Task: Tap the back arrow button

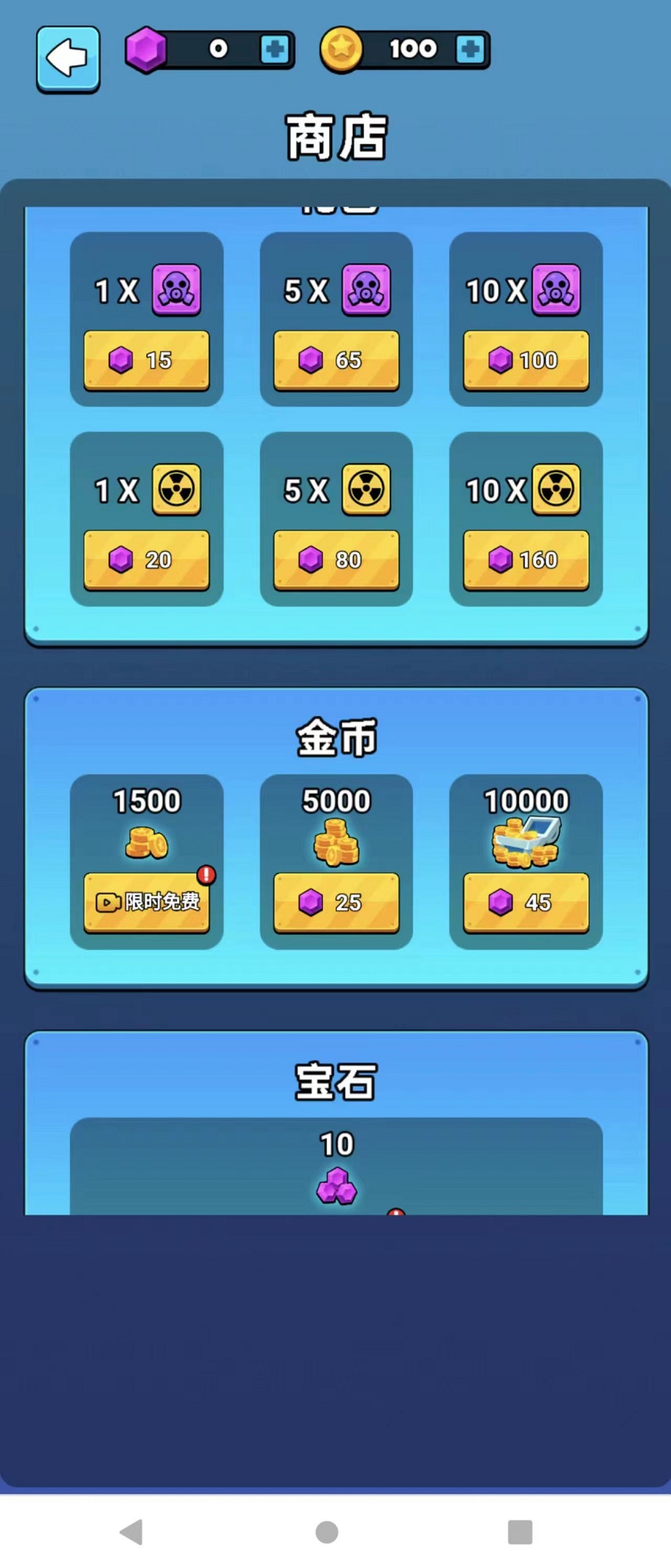Action: [x=67, y=59]
